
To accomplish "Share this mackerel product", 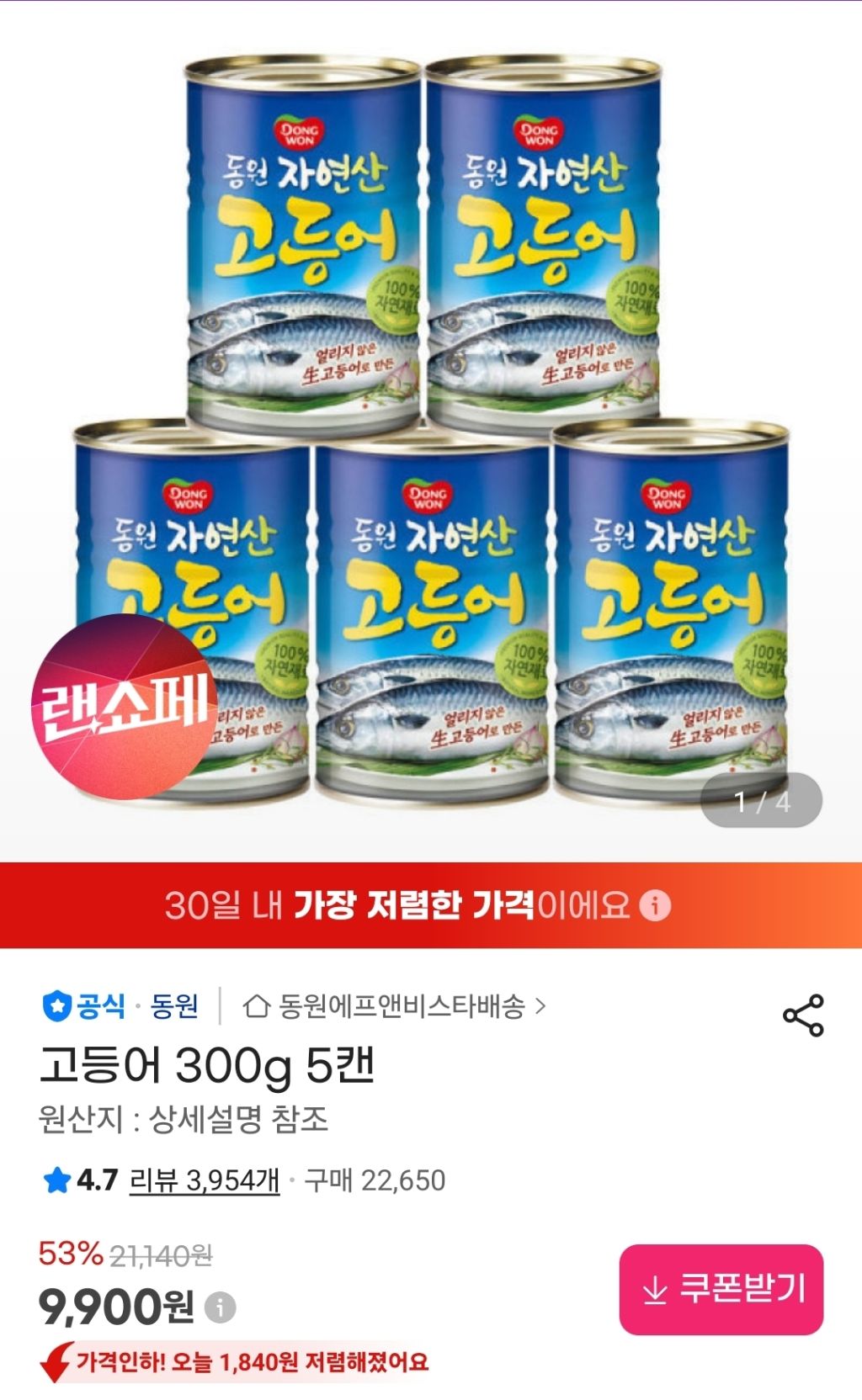I will pos(803,1016).
